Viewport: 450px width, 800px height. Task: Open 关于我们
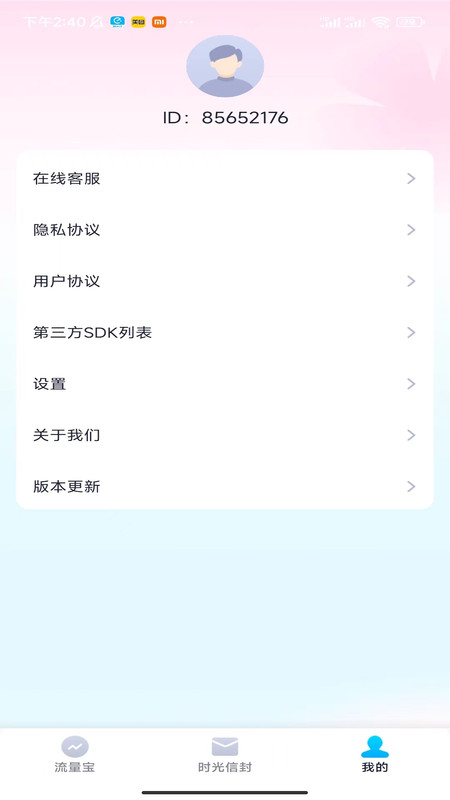coord(225,435)
